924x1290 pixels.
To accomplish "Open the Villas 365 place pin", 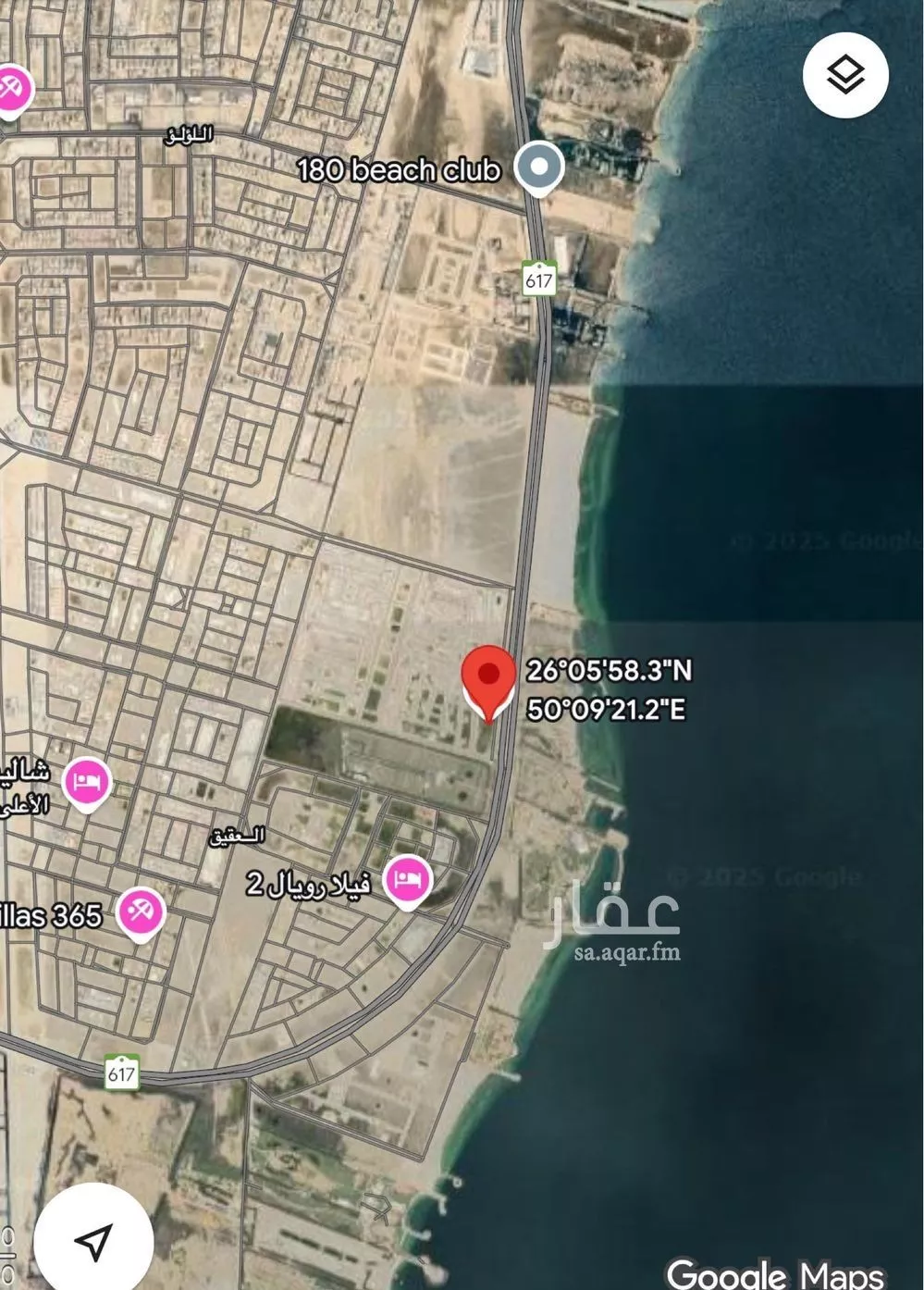I will coord(141,913).
